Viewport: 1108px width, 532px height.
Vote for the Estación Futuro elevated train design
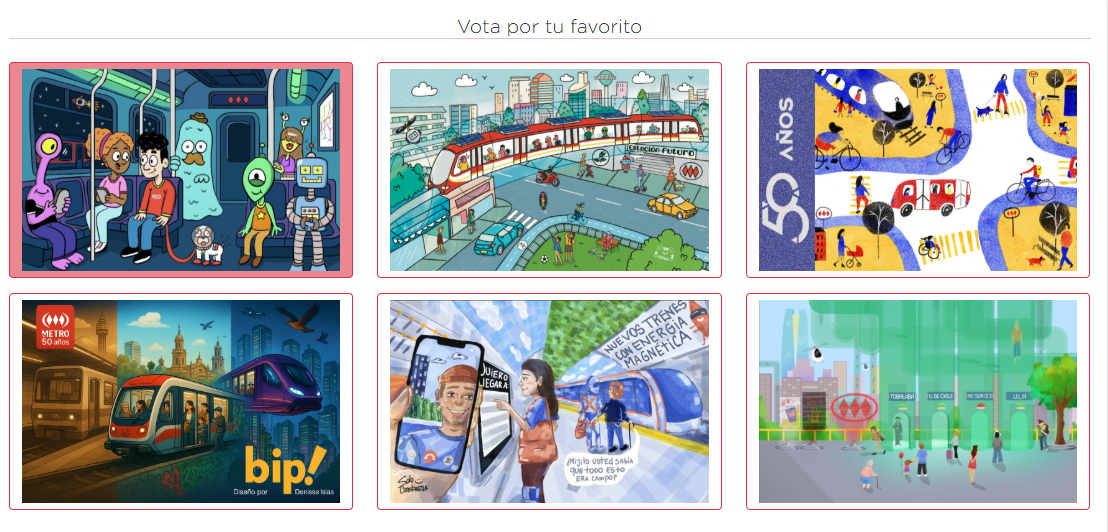[x=549, y=170]
